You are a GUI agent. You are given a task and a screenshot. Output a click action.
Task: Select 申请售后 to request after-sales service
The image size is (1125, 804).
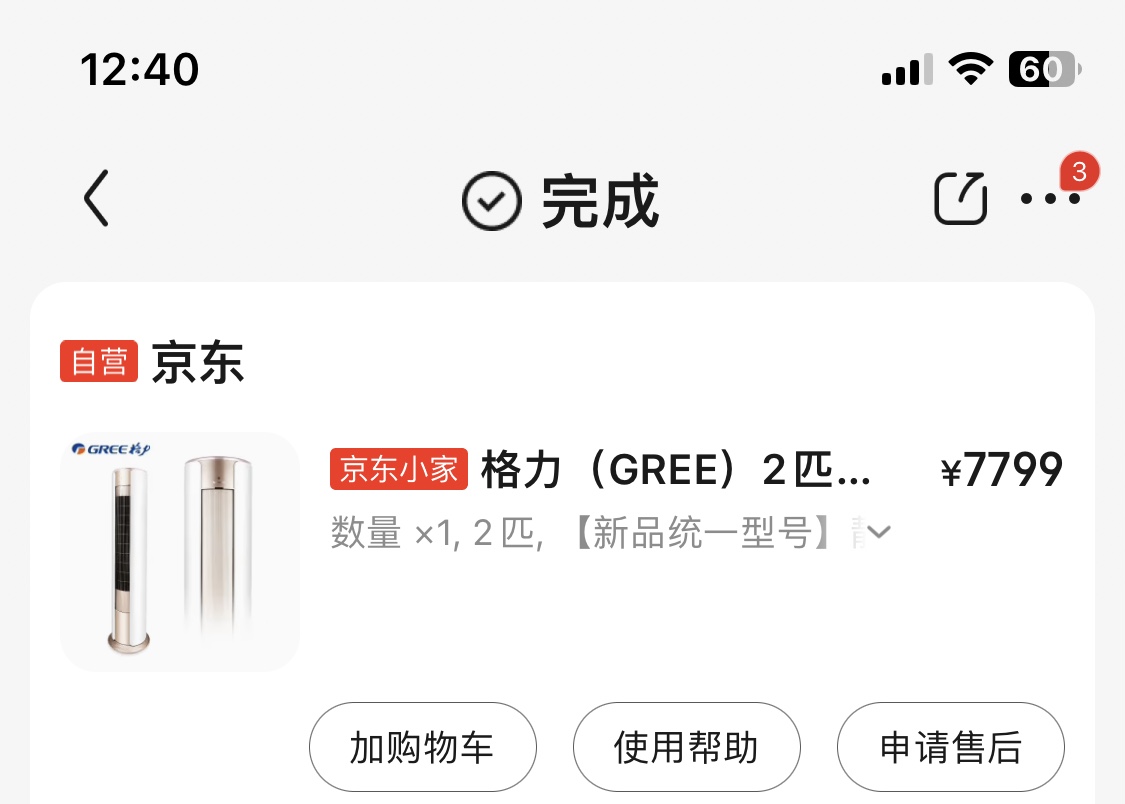point(950,747)
